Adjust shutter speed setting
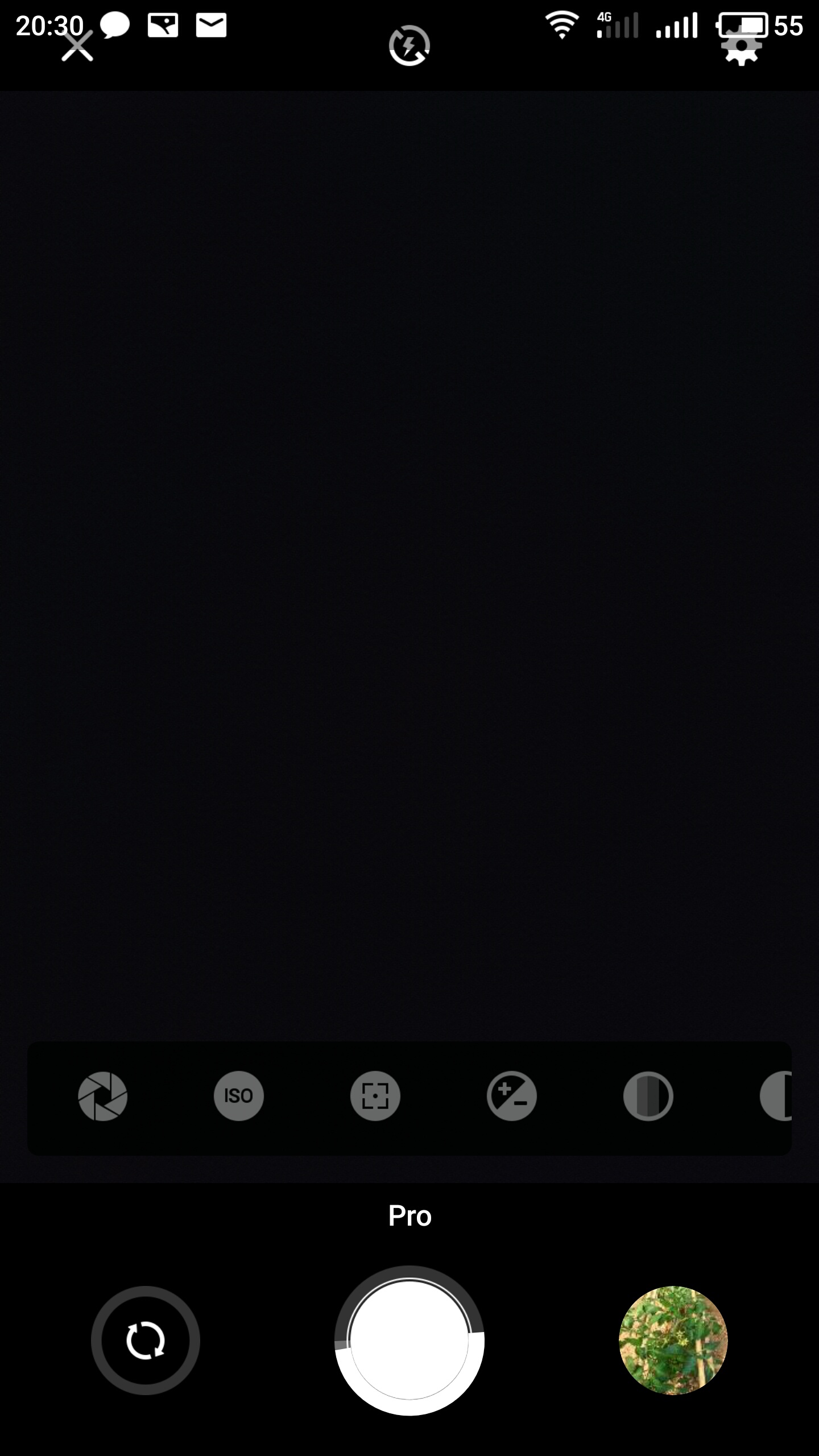Screen dimensions: 819x1456 click(x=102, y=1096)
